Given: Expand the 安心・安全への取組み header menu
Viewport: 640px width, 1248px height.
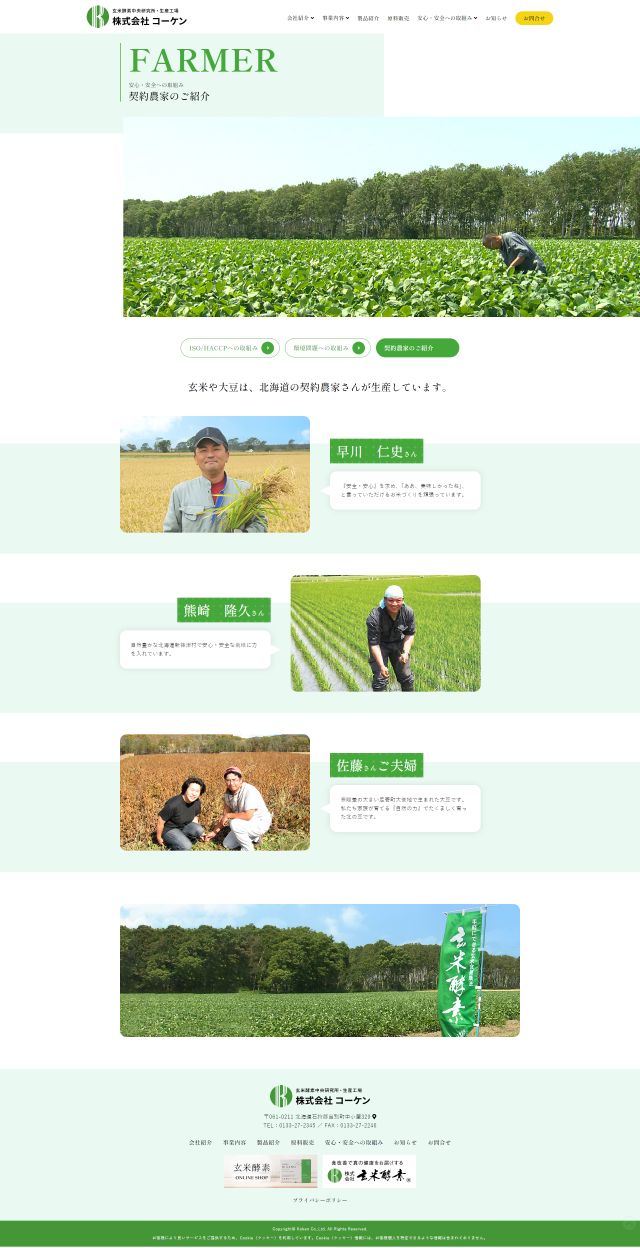Looking at the screenshot, I should tap(447, 18).
